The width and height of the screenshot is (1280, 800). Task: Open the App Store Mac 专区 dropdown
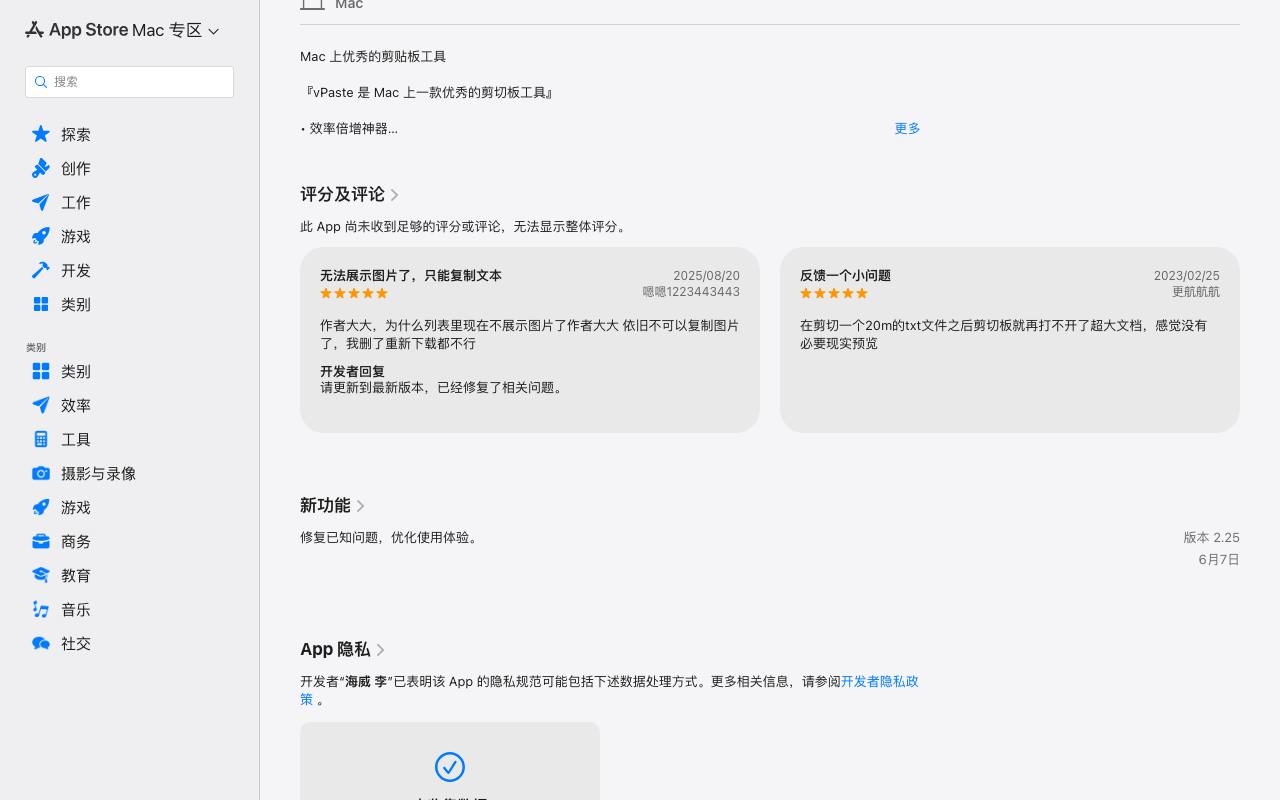tap(122, 30)
